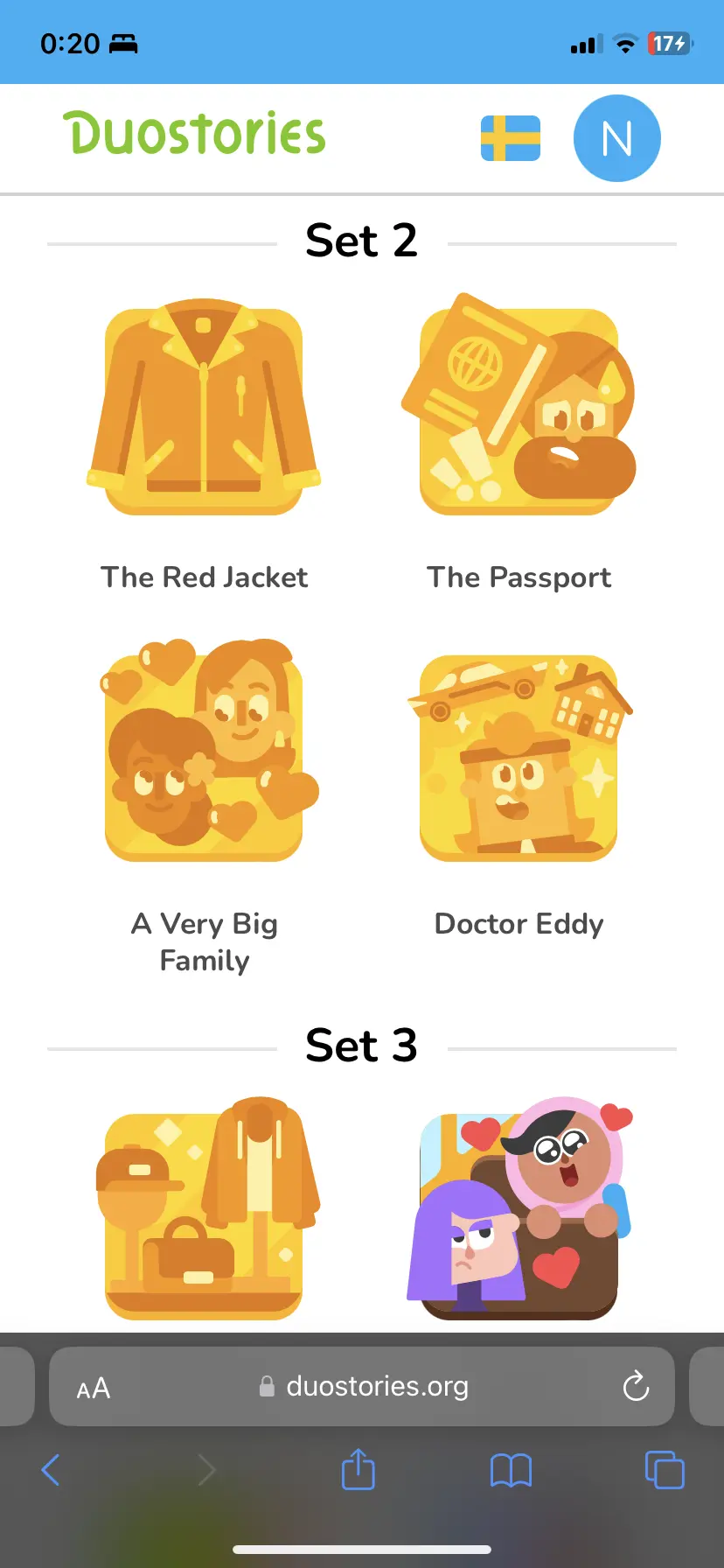
Task: Open the Doctor Eddy story
Action: 519,757
